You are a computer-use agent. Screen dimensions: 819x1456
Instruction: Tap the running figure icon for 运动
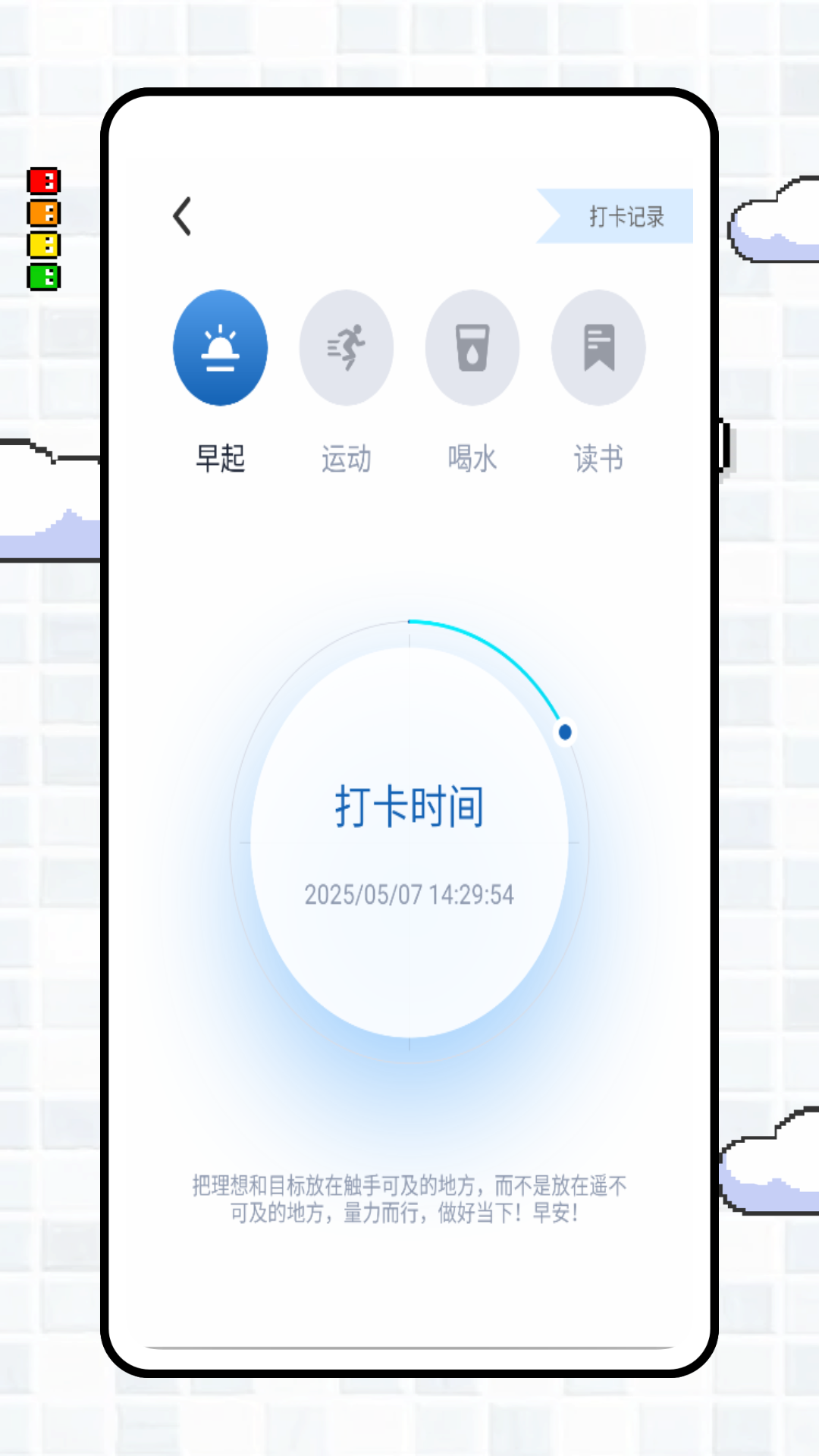coord(346,347)
